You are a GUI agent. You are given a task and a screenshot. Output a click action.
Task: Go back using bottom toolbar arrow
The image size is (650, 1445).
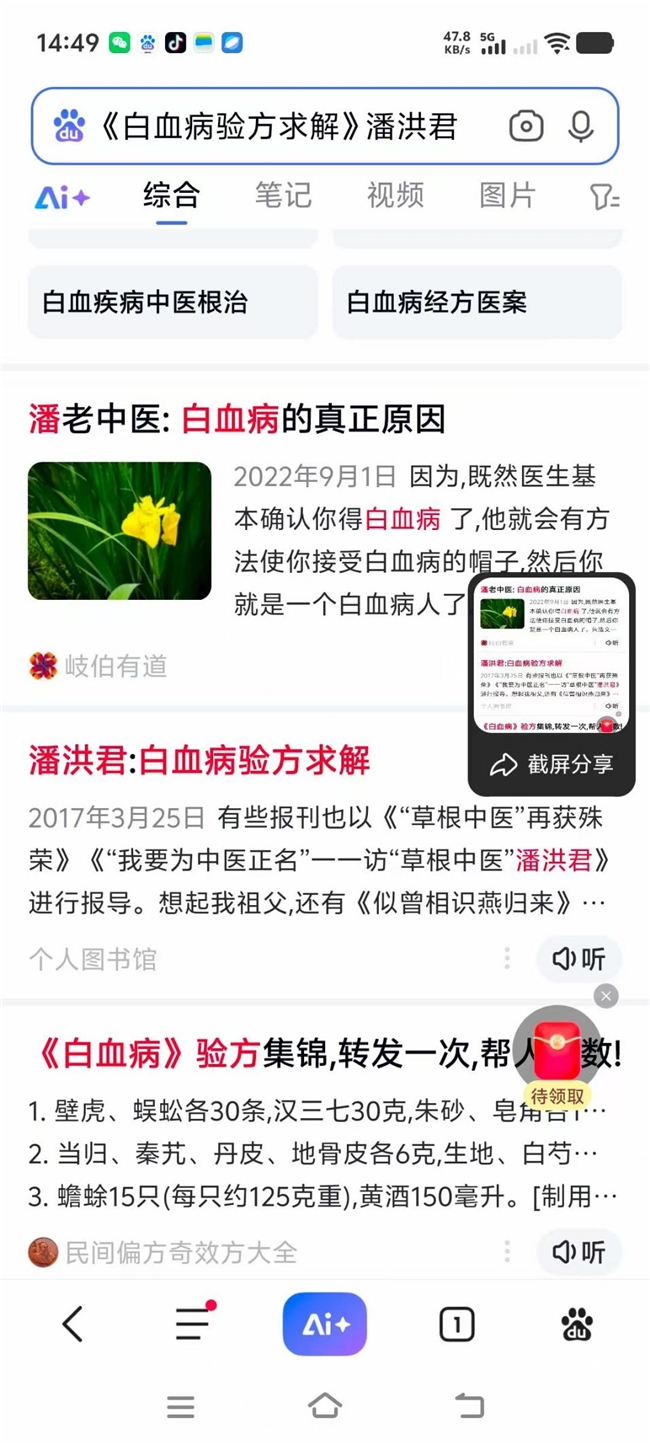[72, 1324]
